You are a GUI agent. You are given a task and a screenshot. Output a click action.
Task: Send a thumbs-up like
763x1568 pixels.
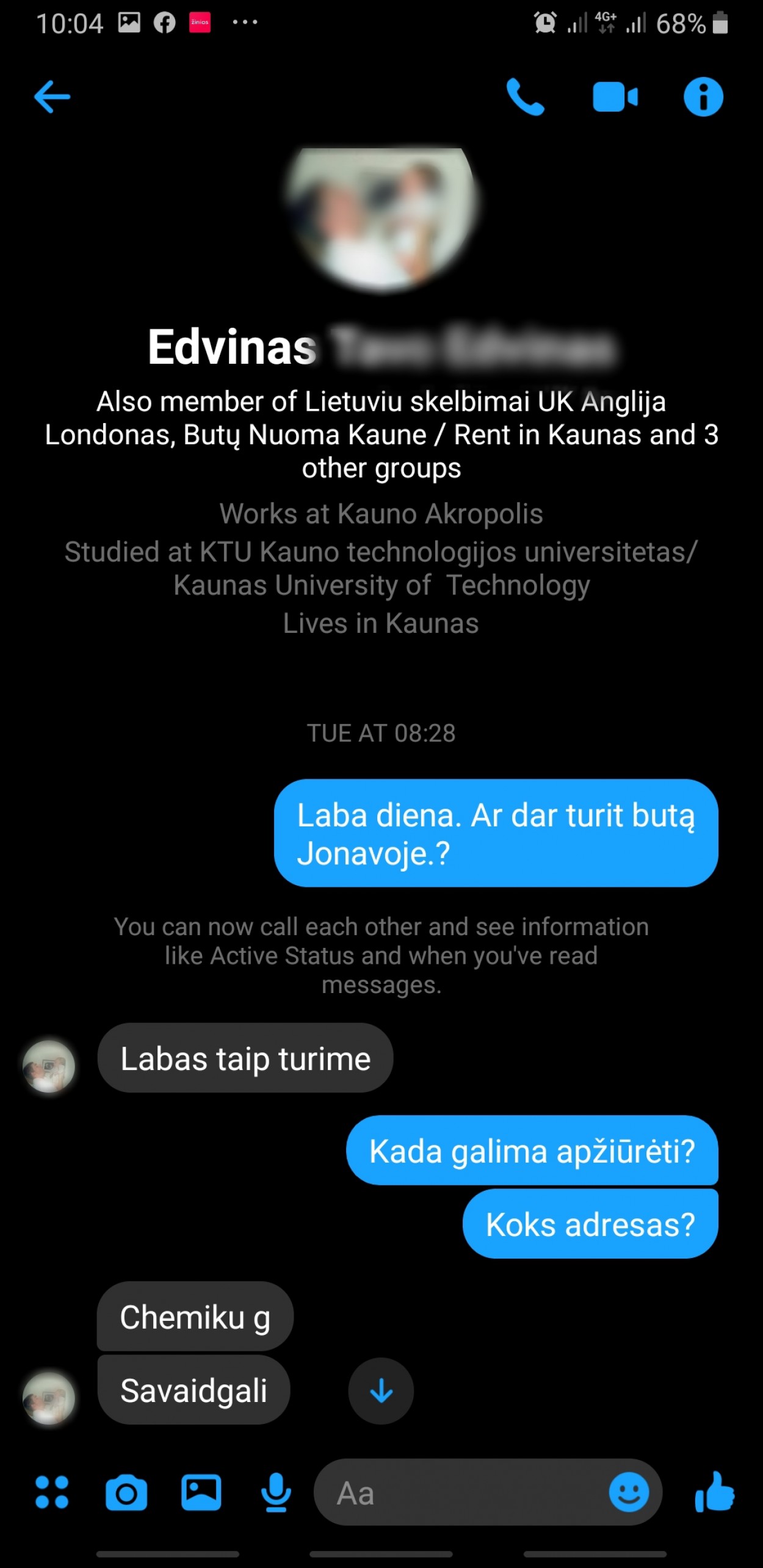pos(714,1492)
